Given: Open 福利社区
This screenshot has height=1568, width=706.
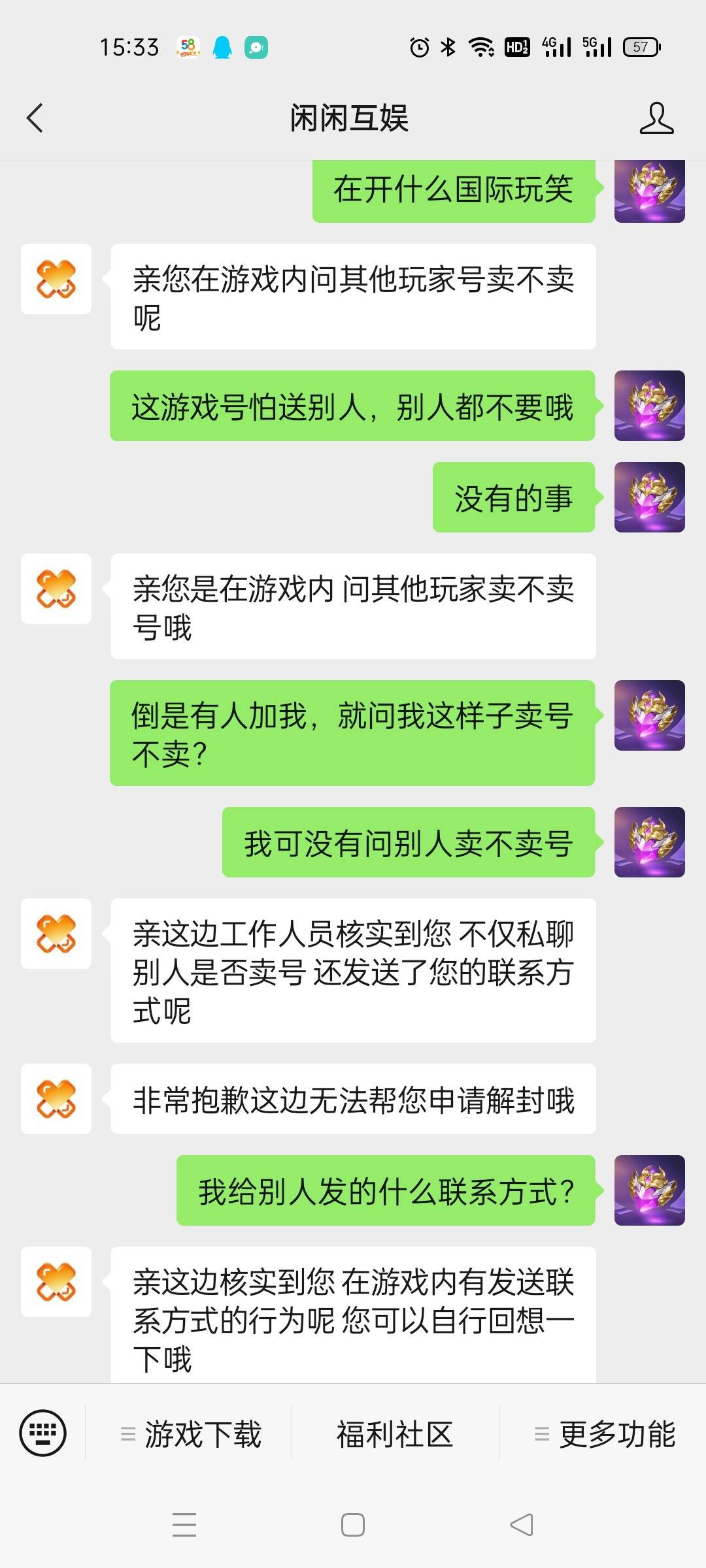Looking at the screenshot, I should pos(395,1434).
